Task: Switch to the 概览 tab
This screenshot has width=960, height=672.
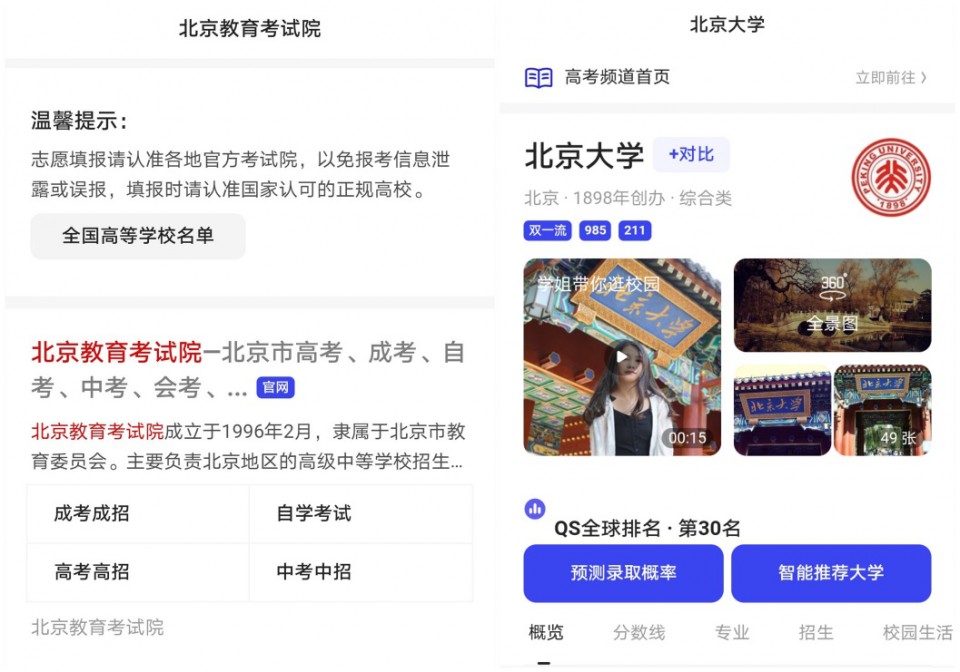Action: click(546, 632)
